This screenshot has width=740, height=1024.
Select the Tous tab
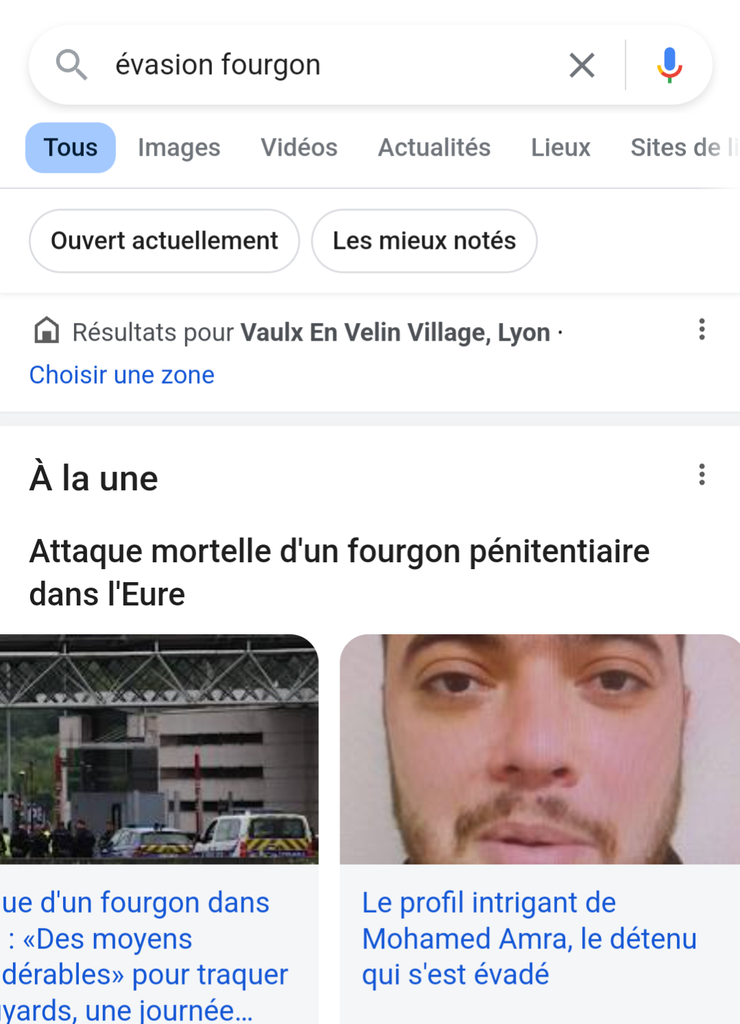coord(71,148)
